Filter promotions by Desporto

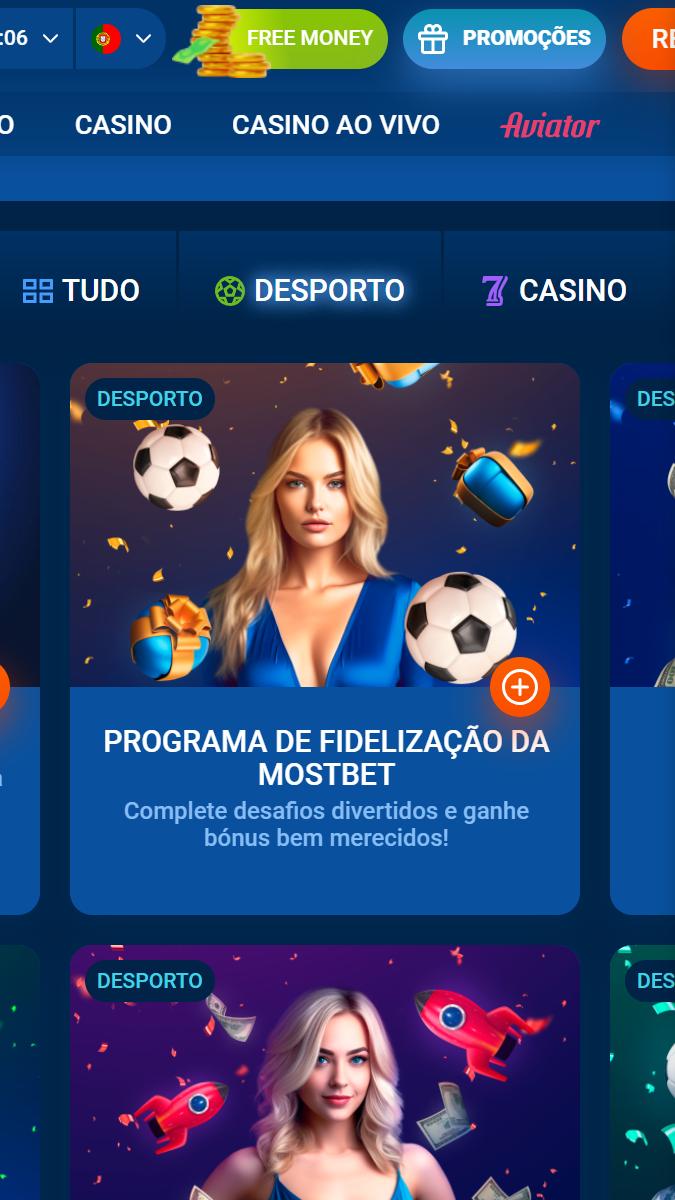tap(310, 291)
